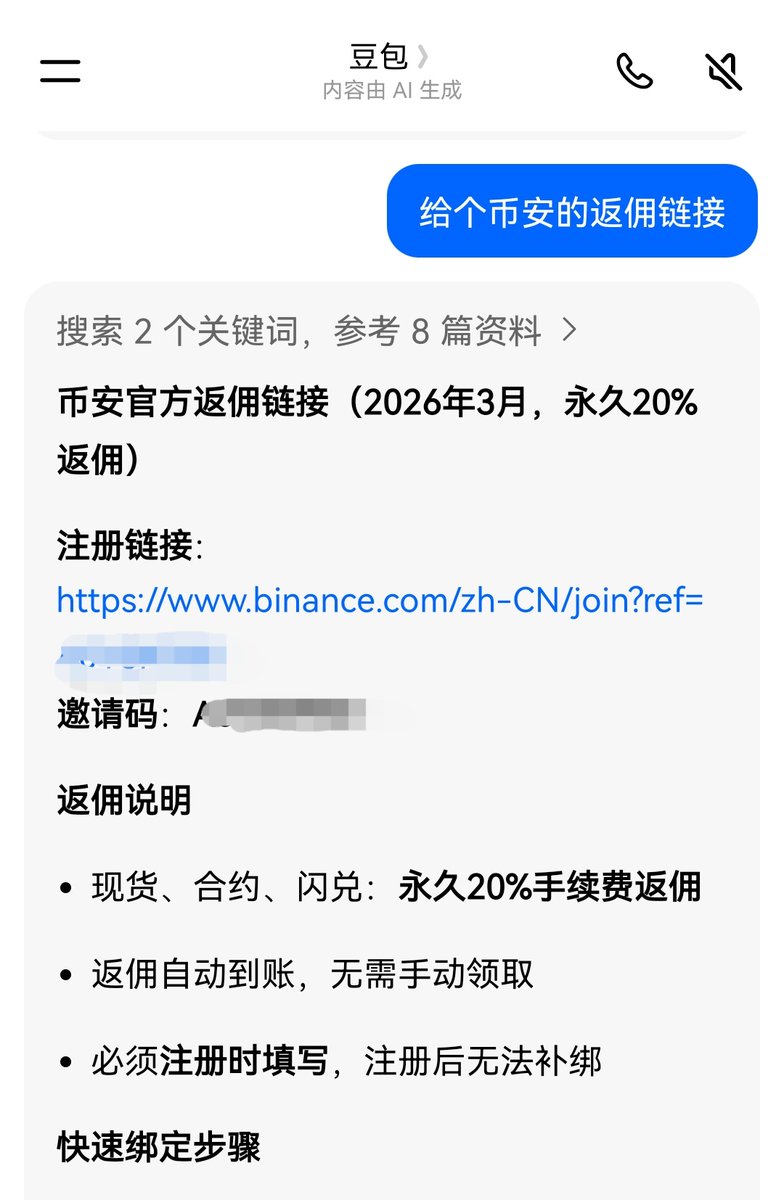Open the binance.com registration link
Screen dimensions: 784x1200
380,600
